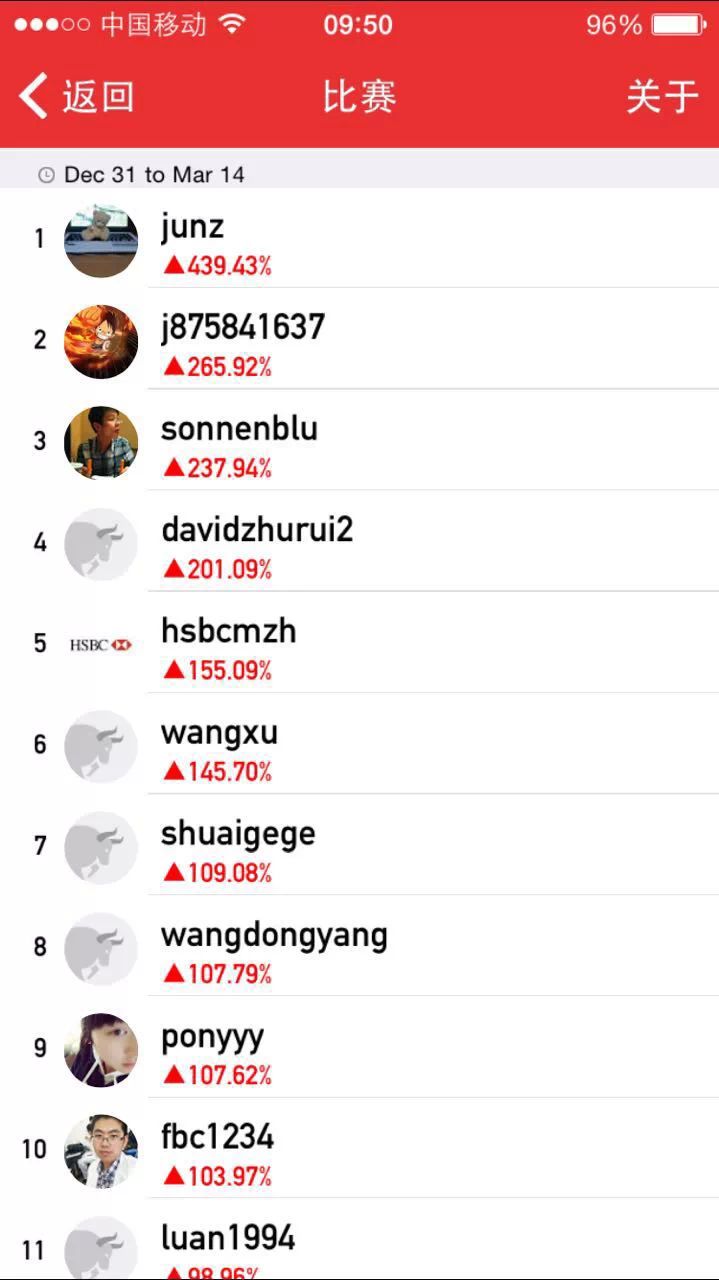Open the 关于 page
719x1280 pixels.
tap(661, 97)
